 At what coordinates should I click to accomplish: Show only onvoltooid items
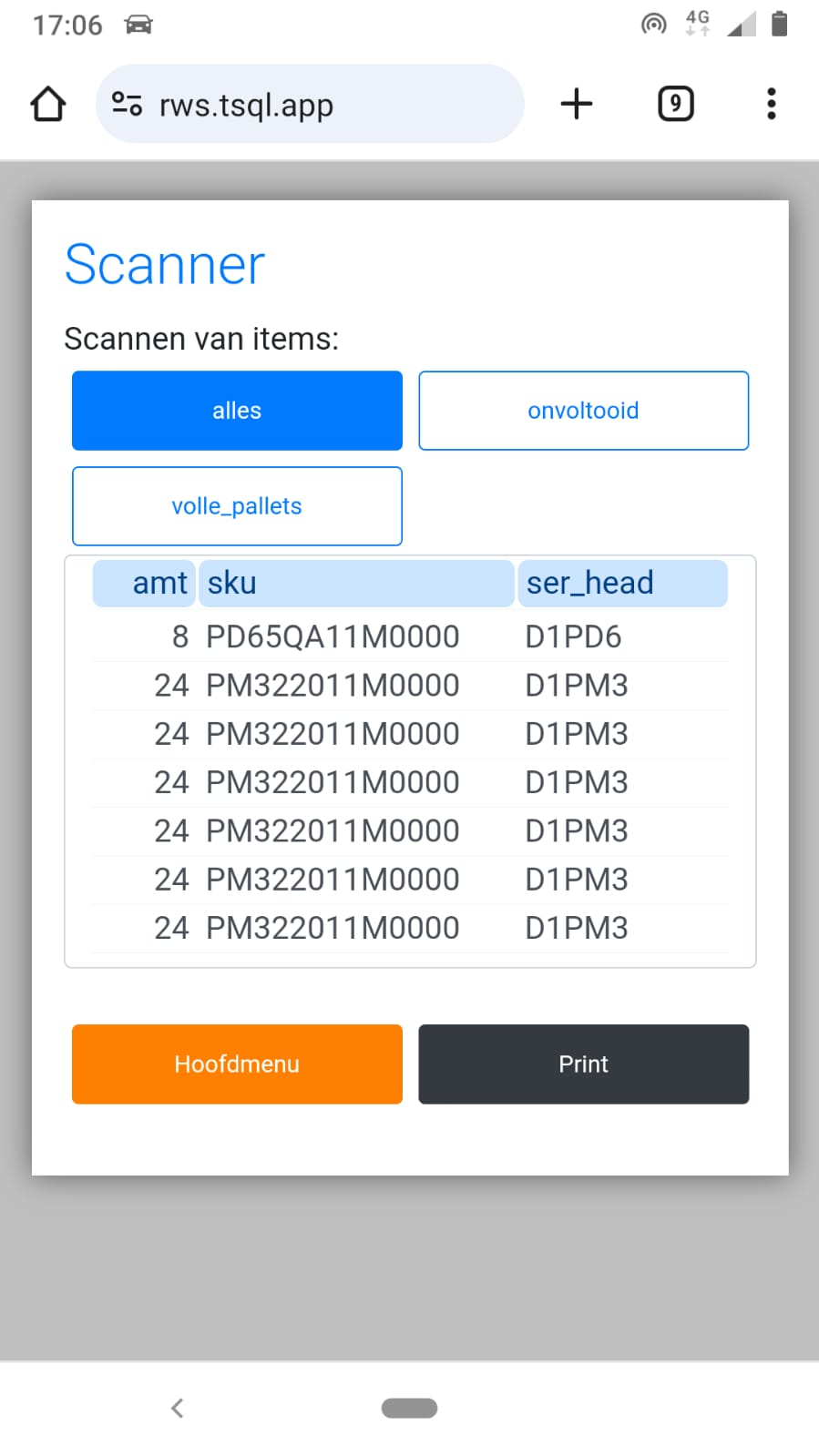[583, 411]
